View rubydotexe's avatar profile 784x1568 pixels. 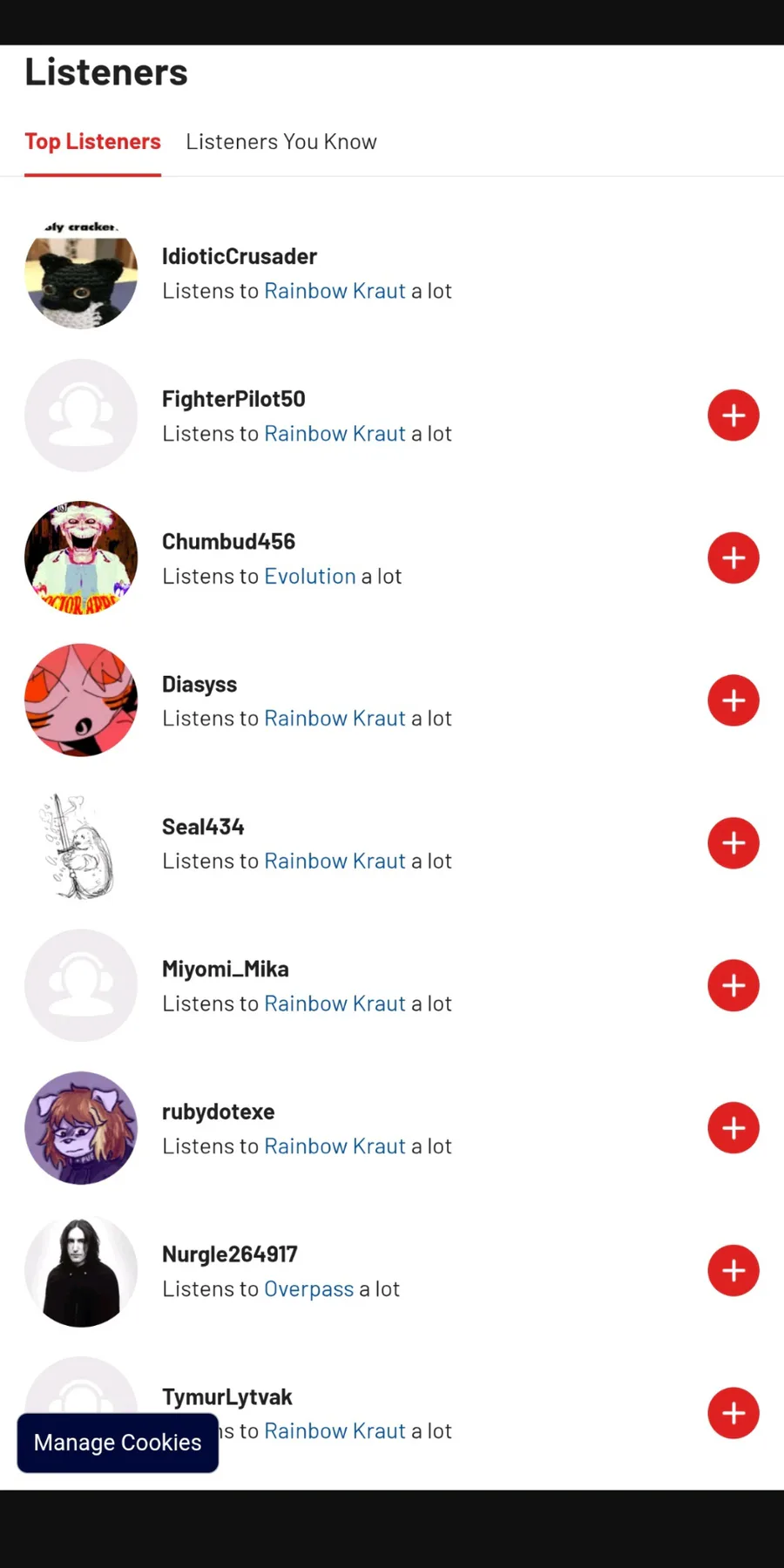[x=81, y=1128]
